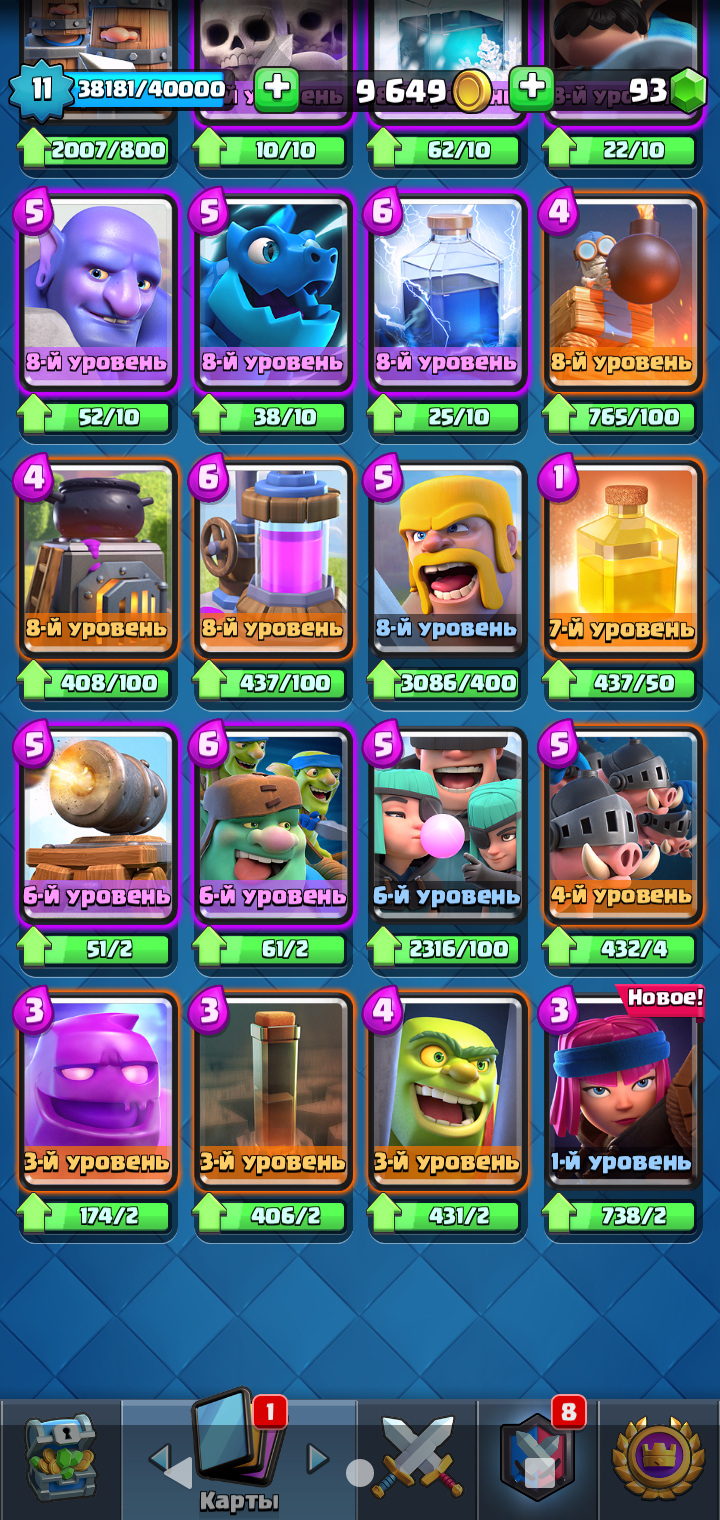The image size is (720, 1520).
Task: Switch to the Shop chest tab
Action: 60,1458
